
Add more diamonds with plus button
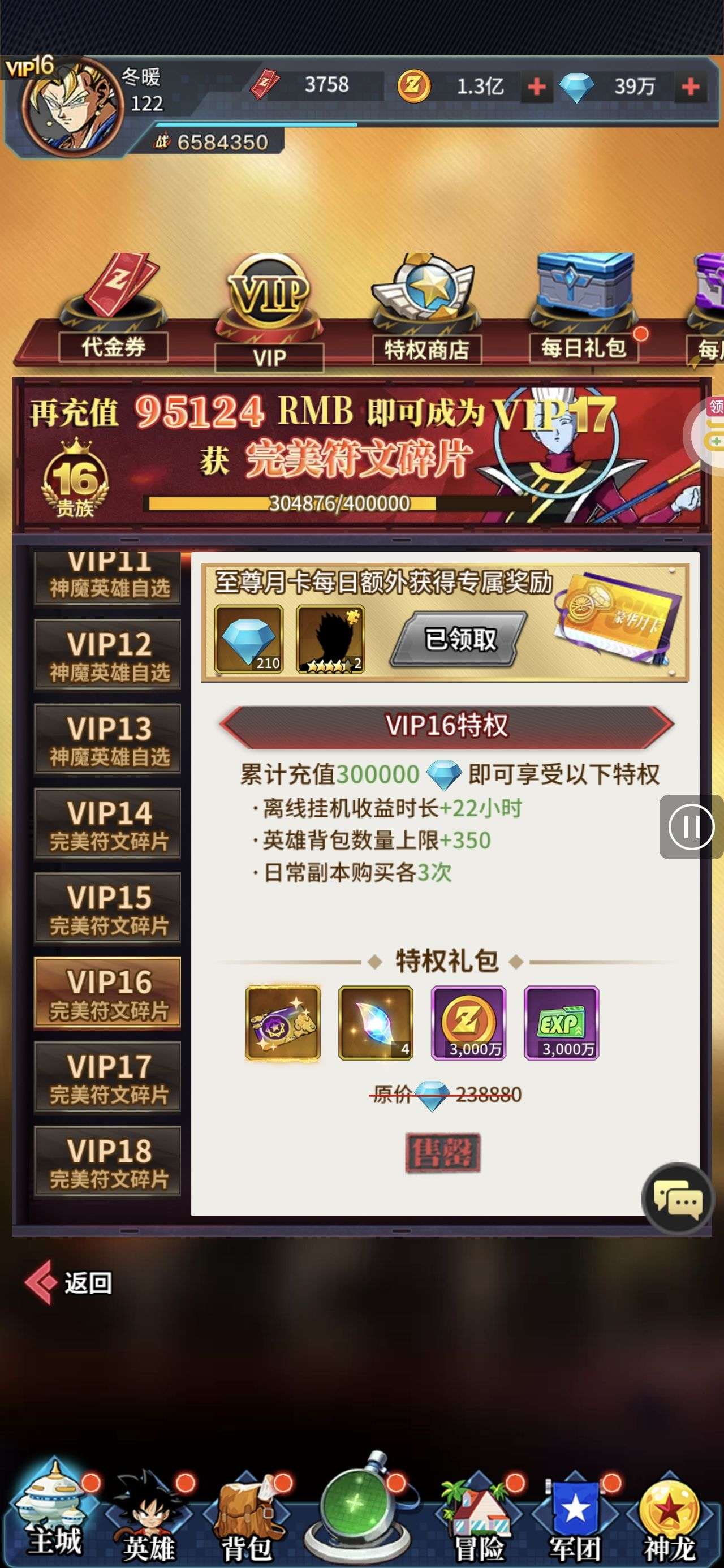[690, 87]
